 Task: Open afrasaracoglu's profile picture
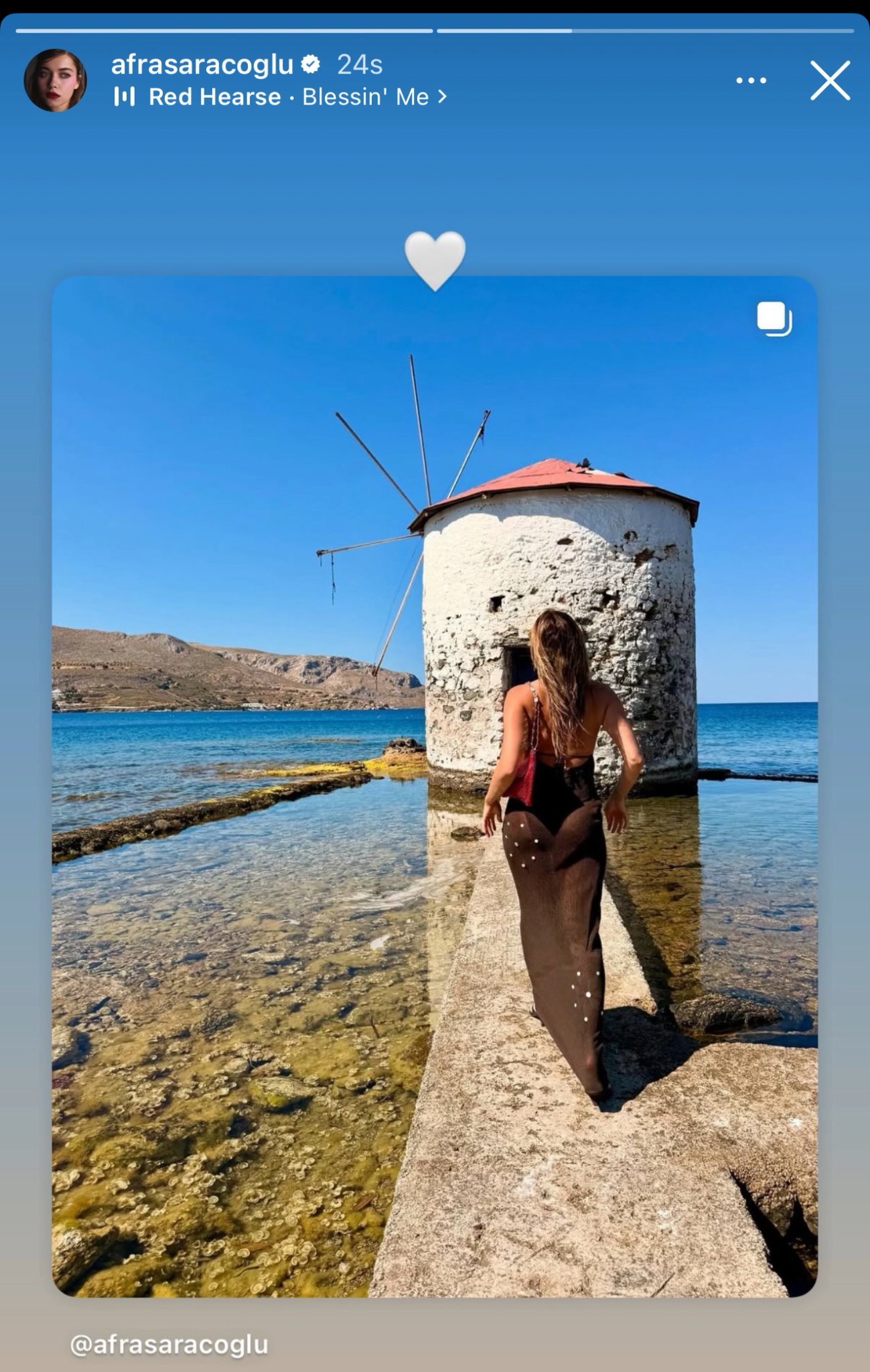(x=55, y=80)
